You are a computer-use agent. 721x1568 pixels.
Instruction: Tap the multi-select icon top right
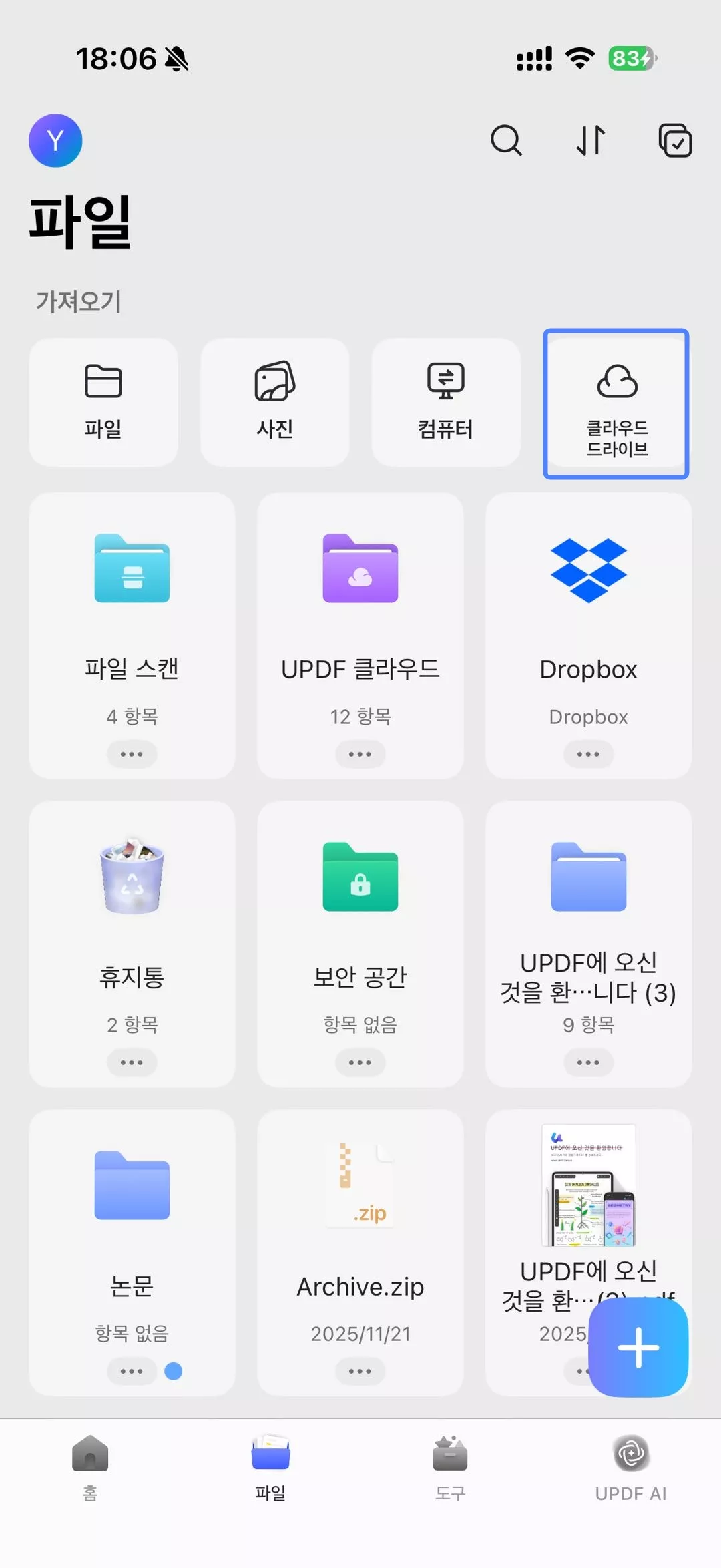click(x=676, y=140)
